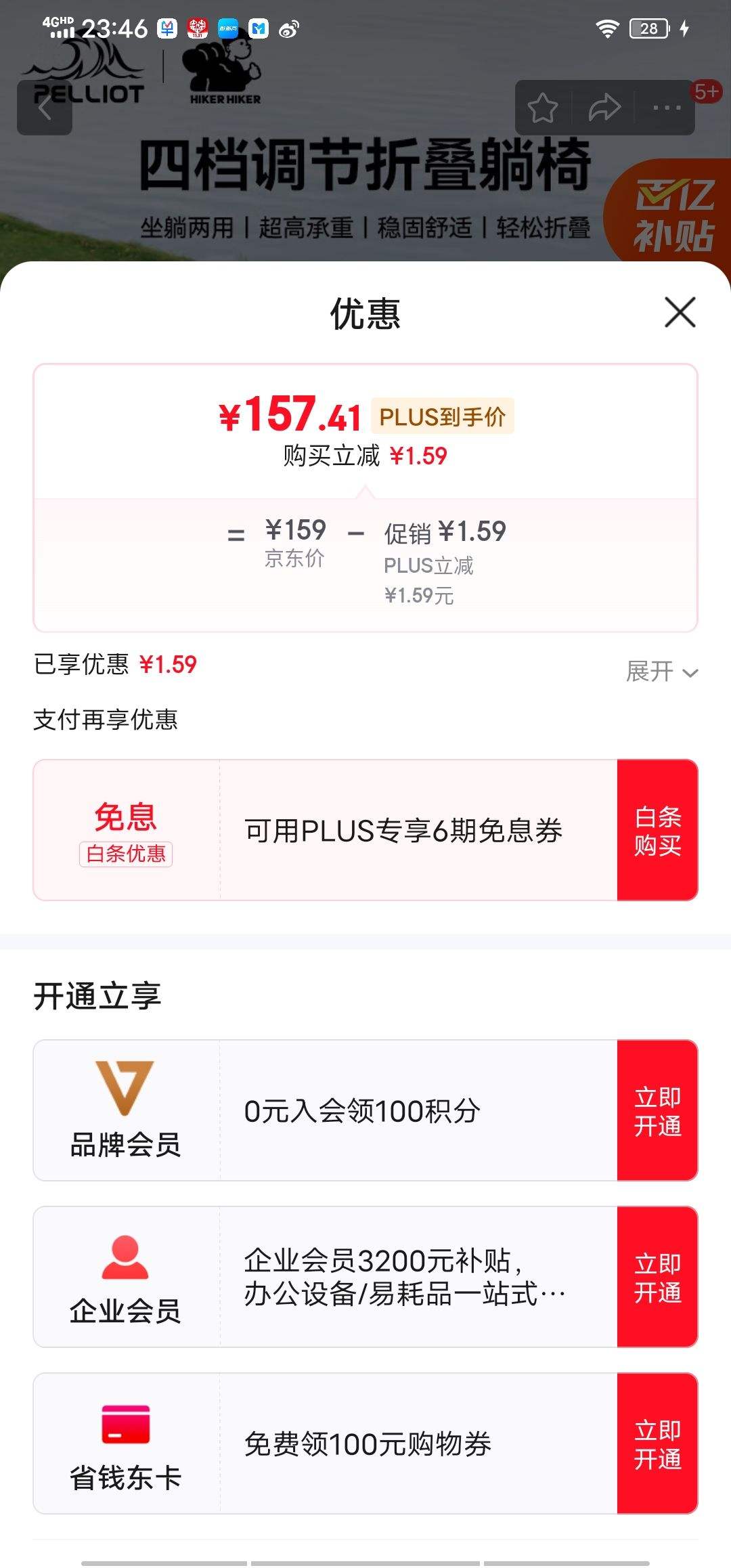Close the 优惠 popup
The width and height of the screenshot is (731, 1568).
680,312
